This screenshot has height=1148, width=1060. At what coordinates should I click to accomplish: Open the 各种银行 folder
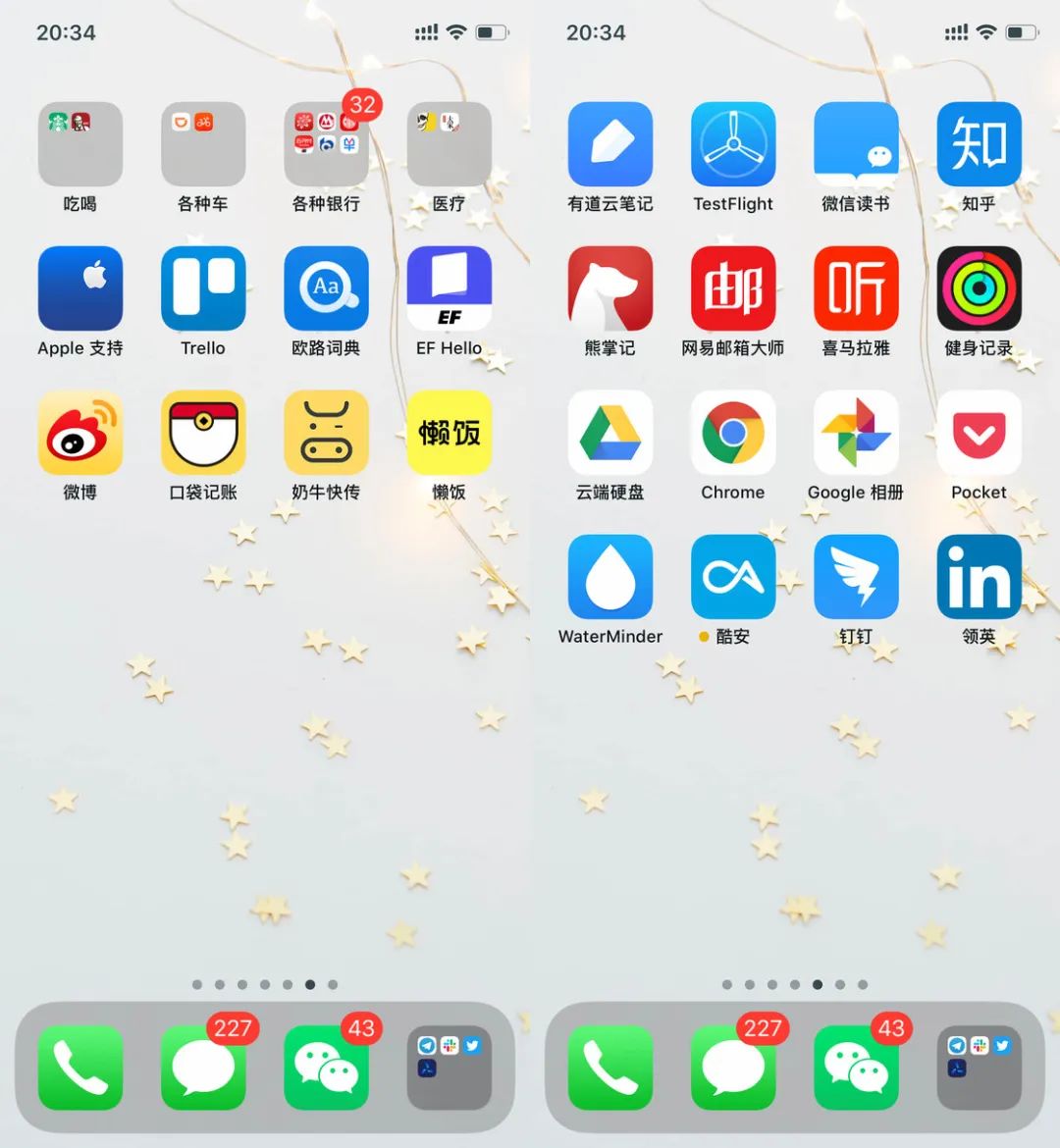tap(326, 144)
